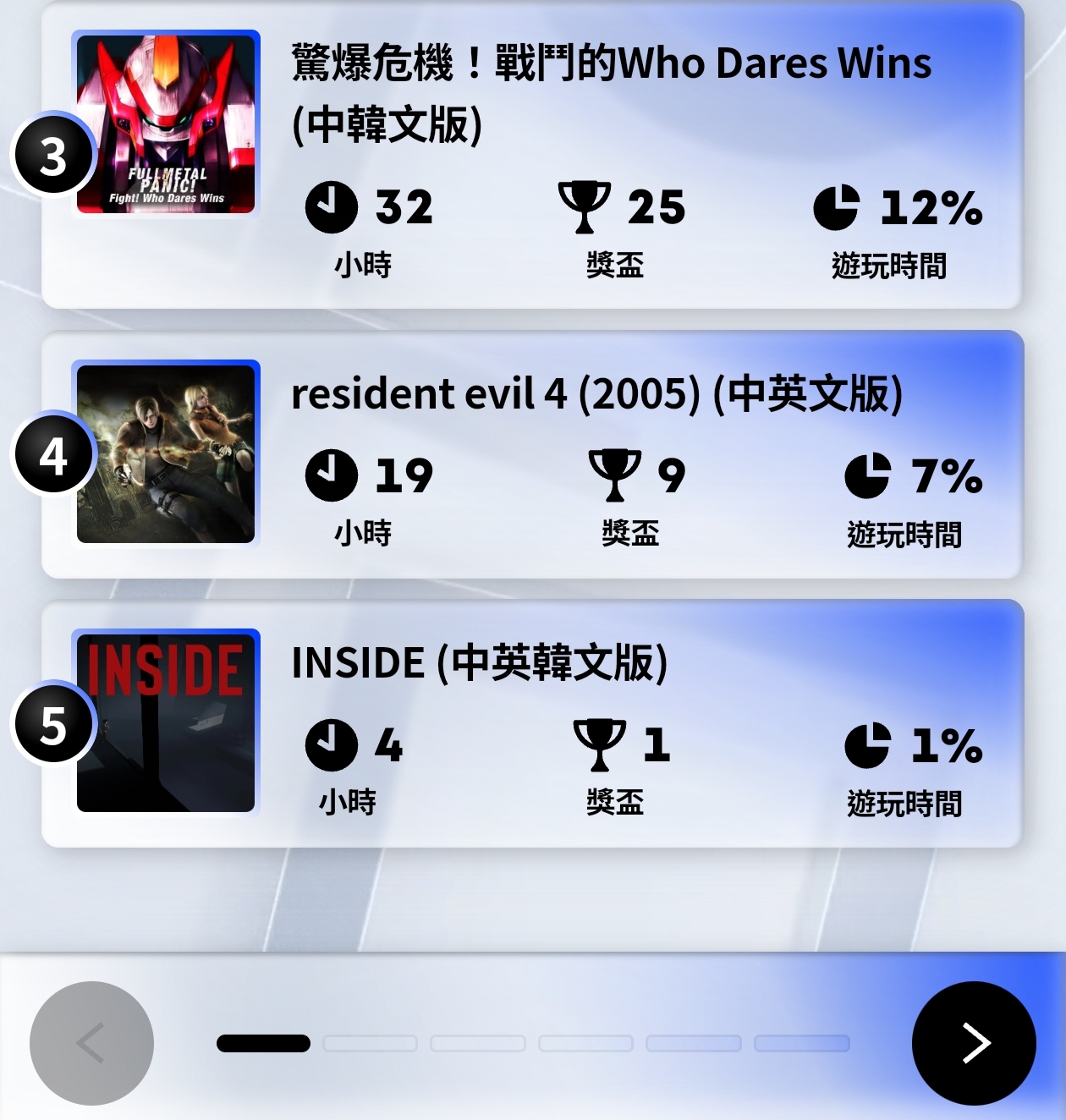Go back with the previous page arrow

tap(91, 1043)
